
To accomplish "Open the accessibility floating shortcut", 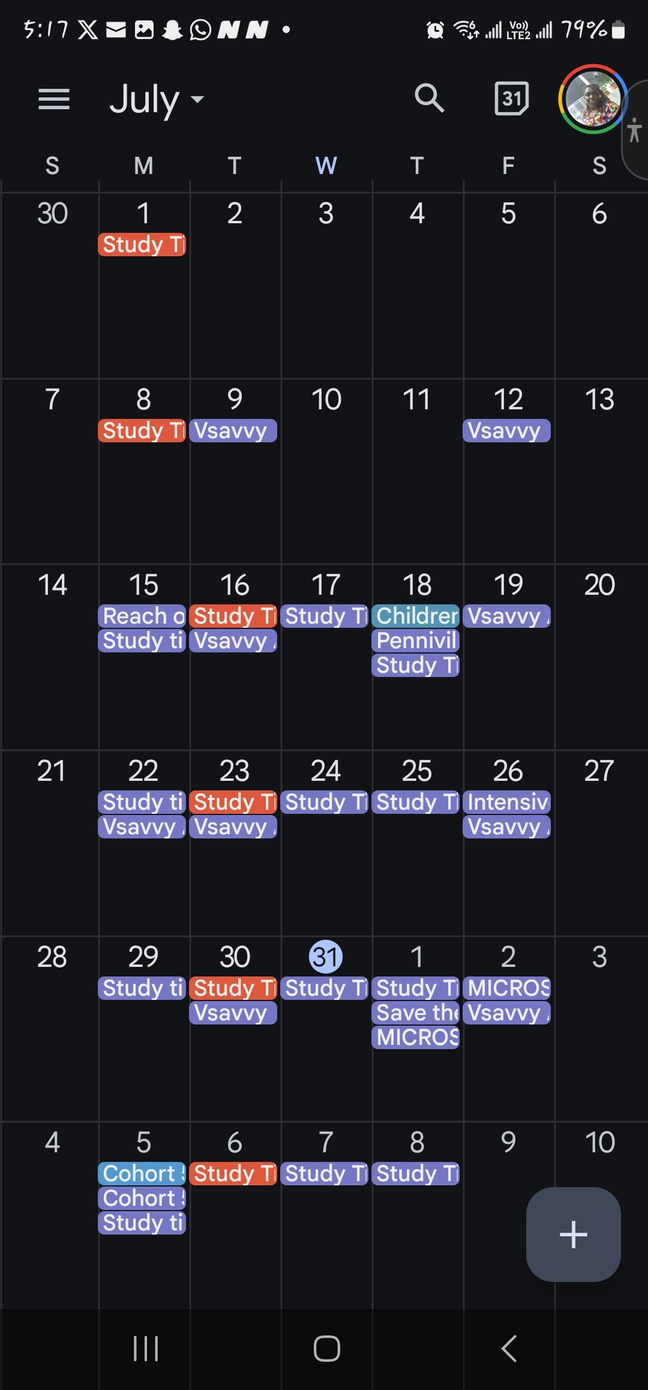I will [x=634, y=132].
